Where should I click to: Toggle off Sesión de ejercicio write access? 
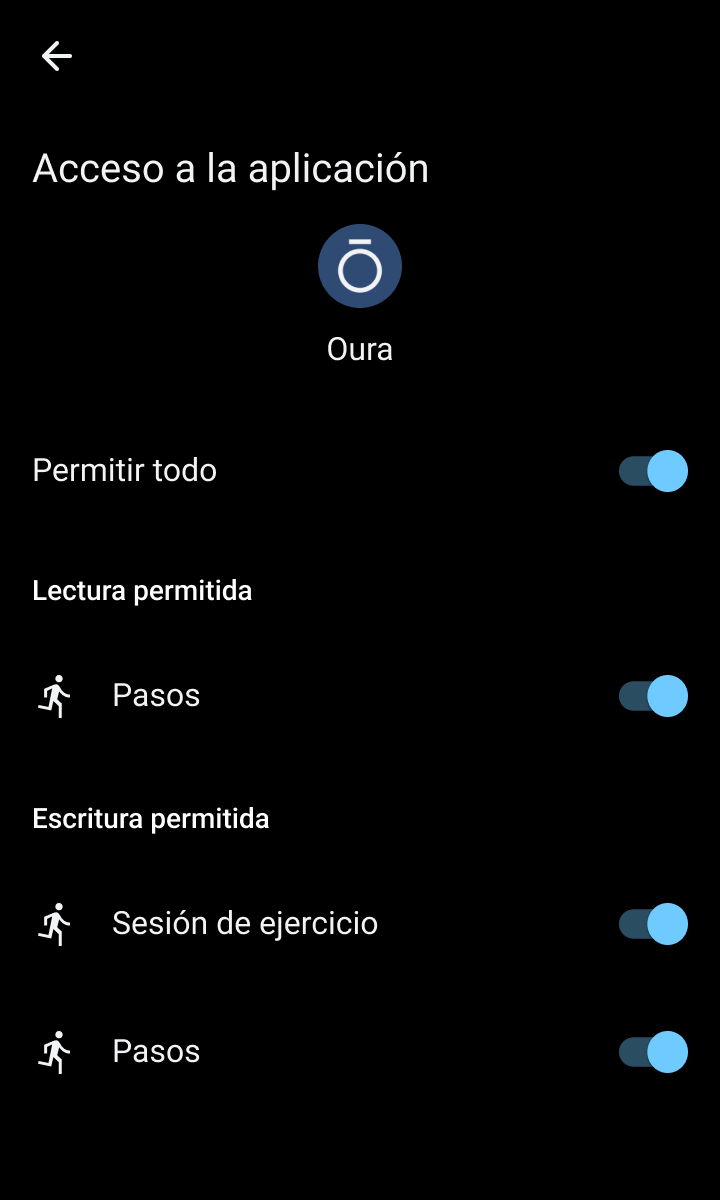pos(653,924)
